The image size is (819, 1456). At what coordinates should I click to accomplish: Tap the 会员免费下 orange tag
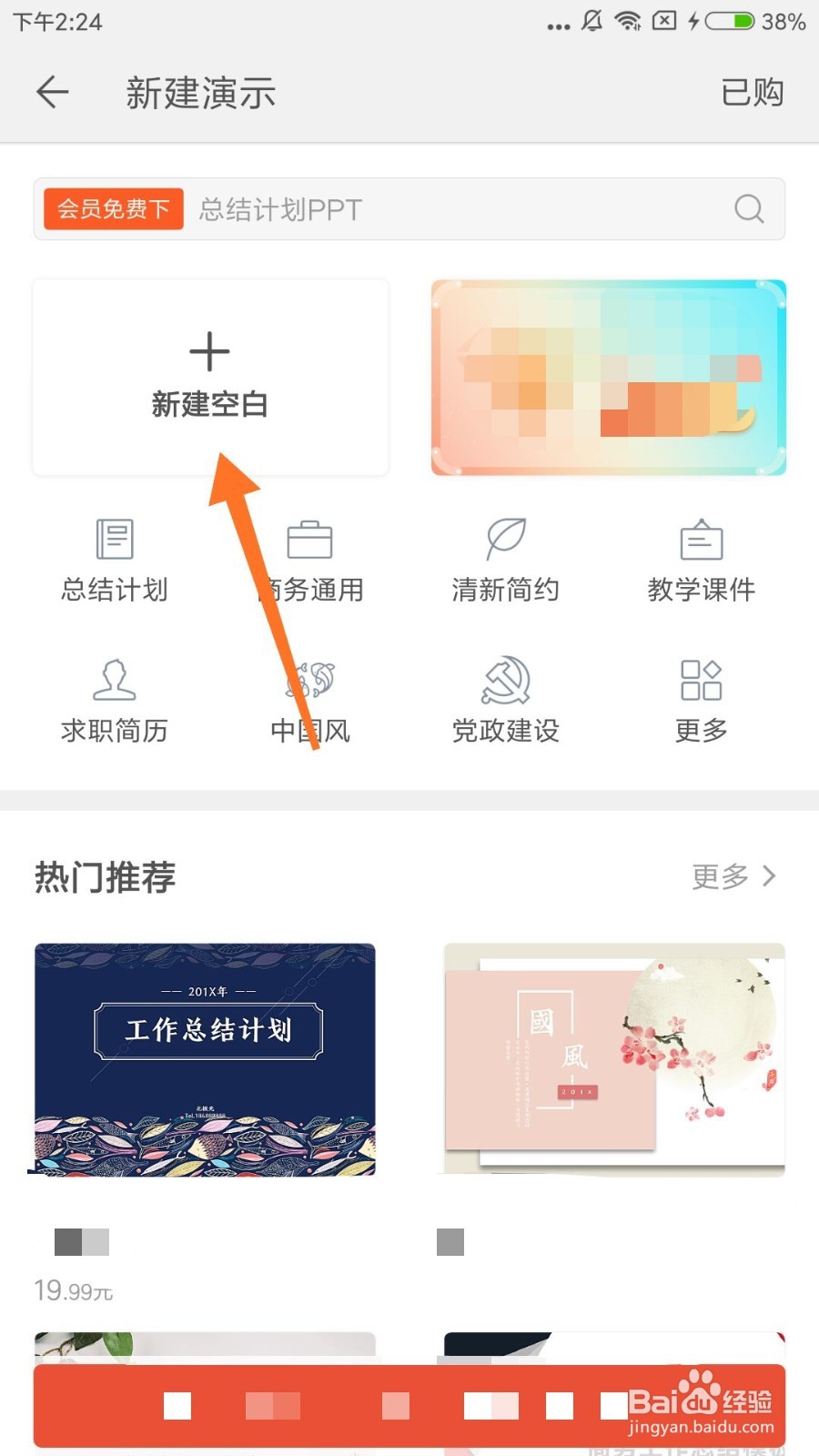(112, 208)
